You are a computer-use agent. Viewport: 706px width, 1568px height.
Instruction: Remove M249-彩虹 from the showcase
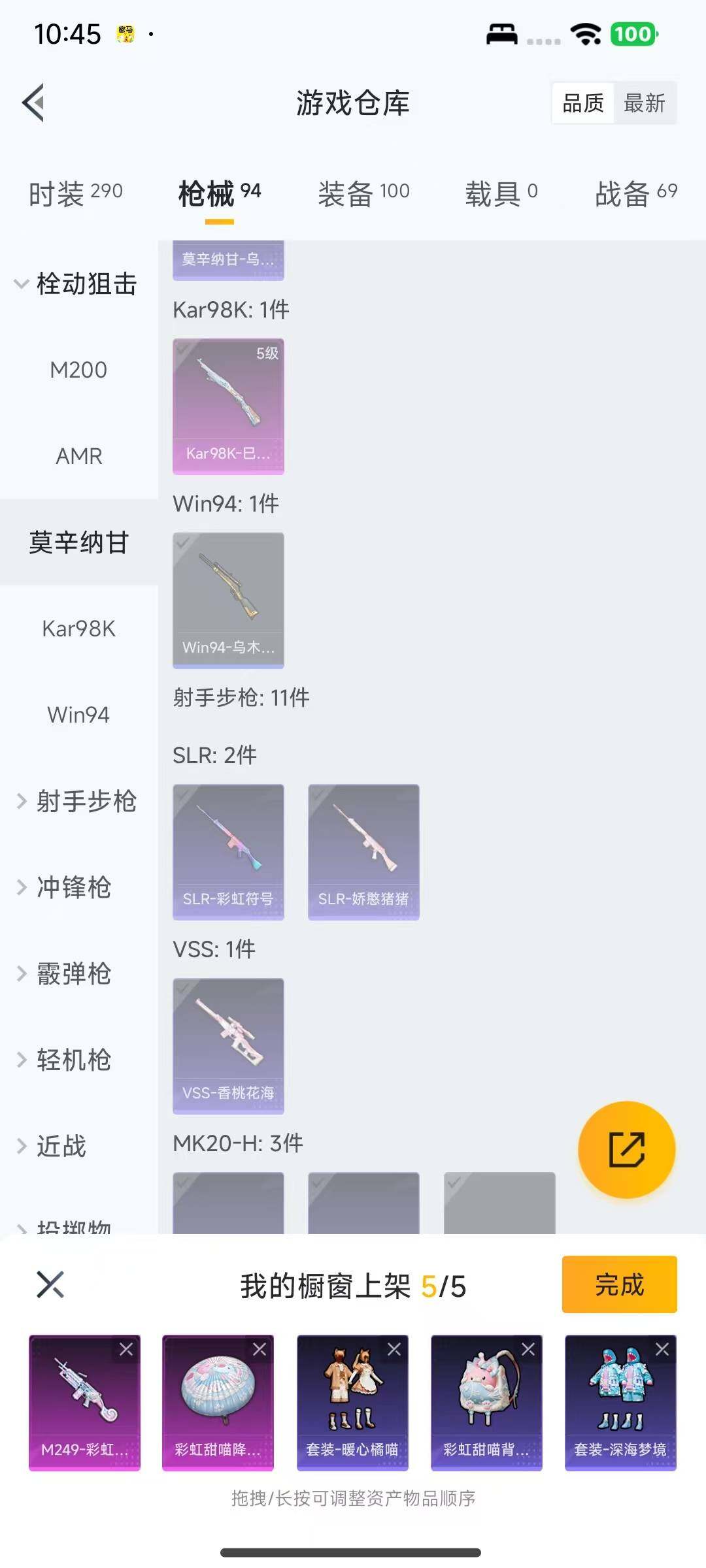pyautogui.click(x=126, y=1349)
